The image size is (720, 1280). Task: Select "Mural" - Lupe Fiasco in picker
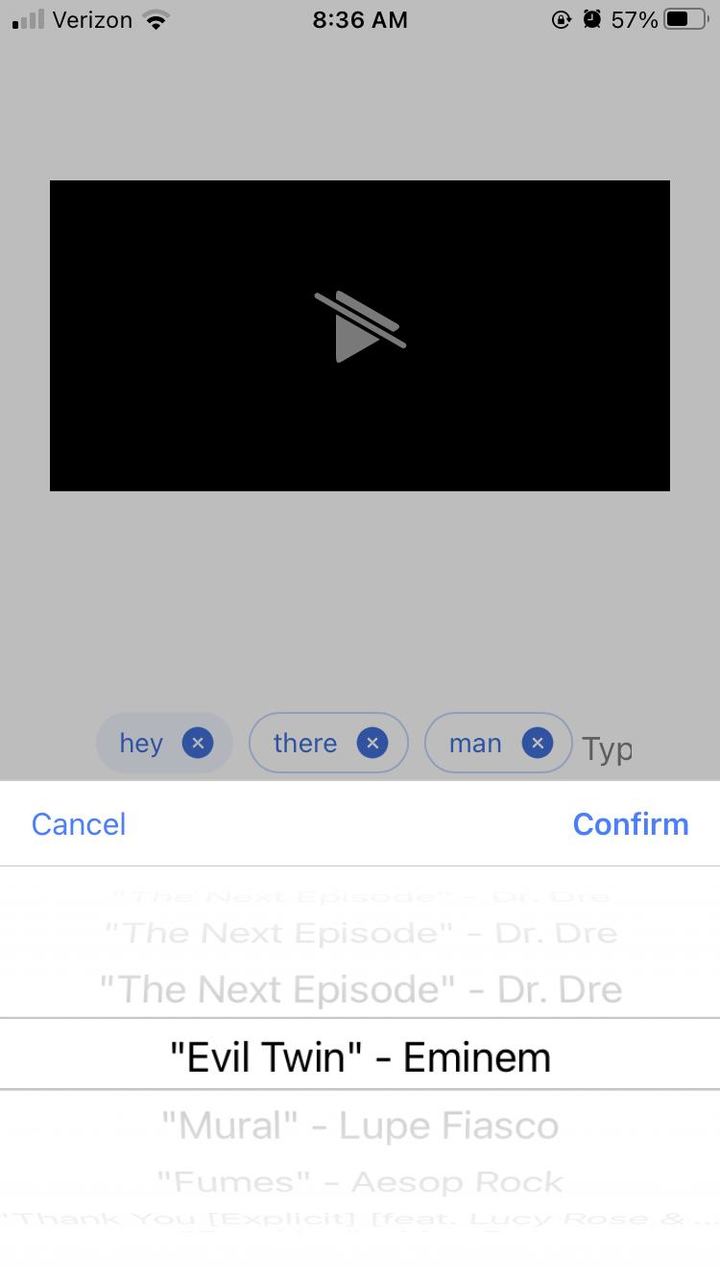pos(360,1126)
